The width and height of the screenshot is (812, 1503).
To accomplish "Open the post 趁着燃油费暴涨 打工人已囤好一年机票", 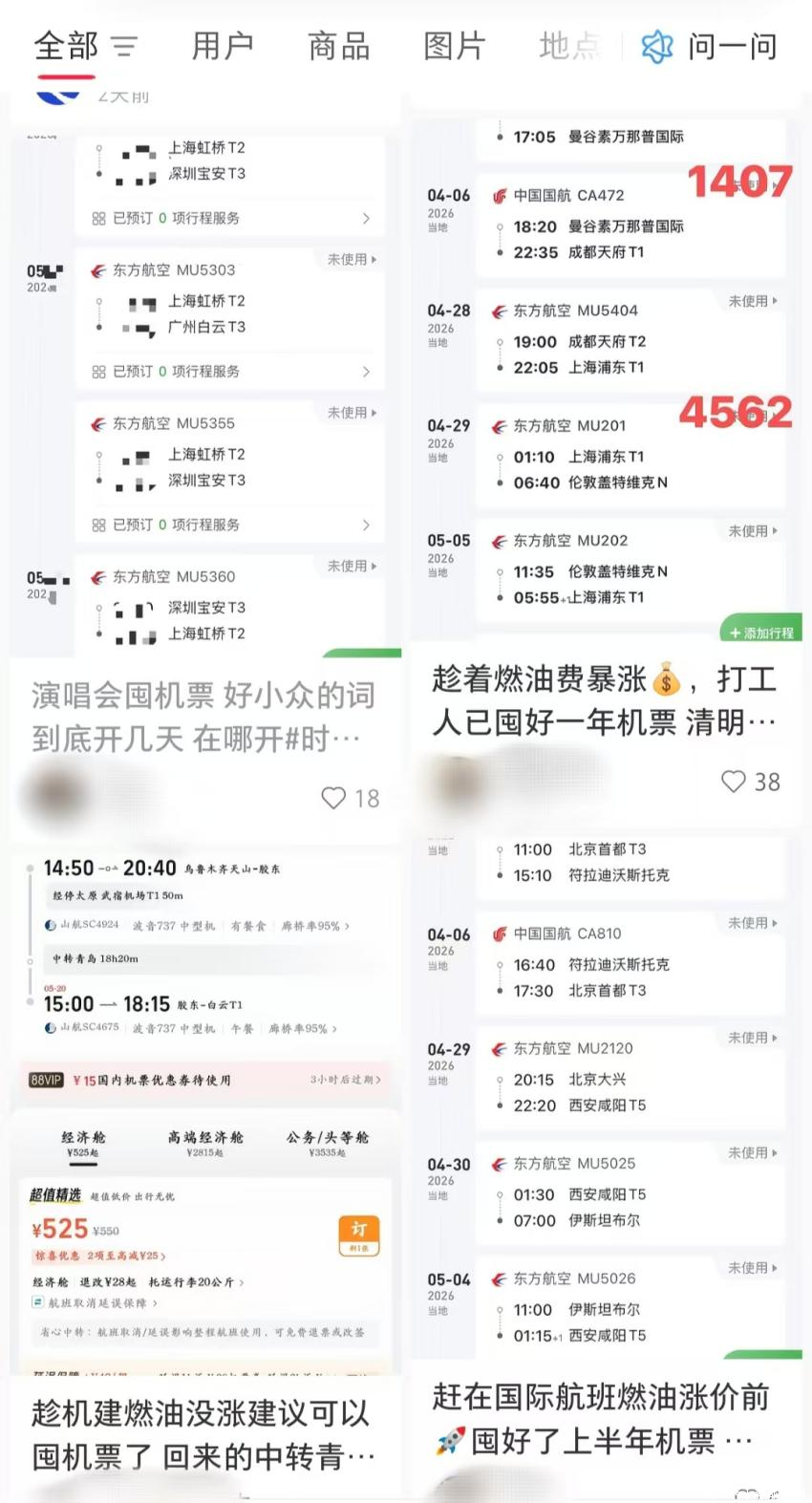I will pos(604,699).
